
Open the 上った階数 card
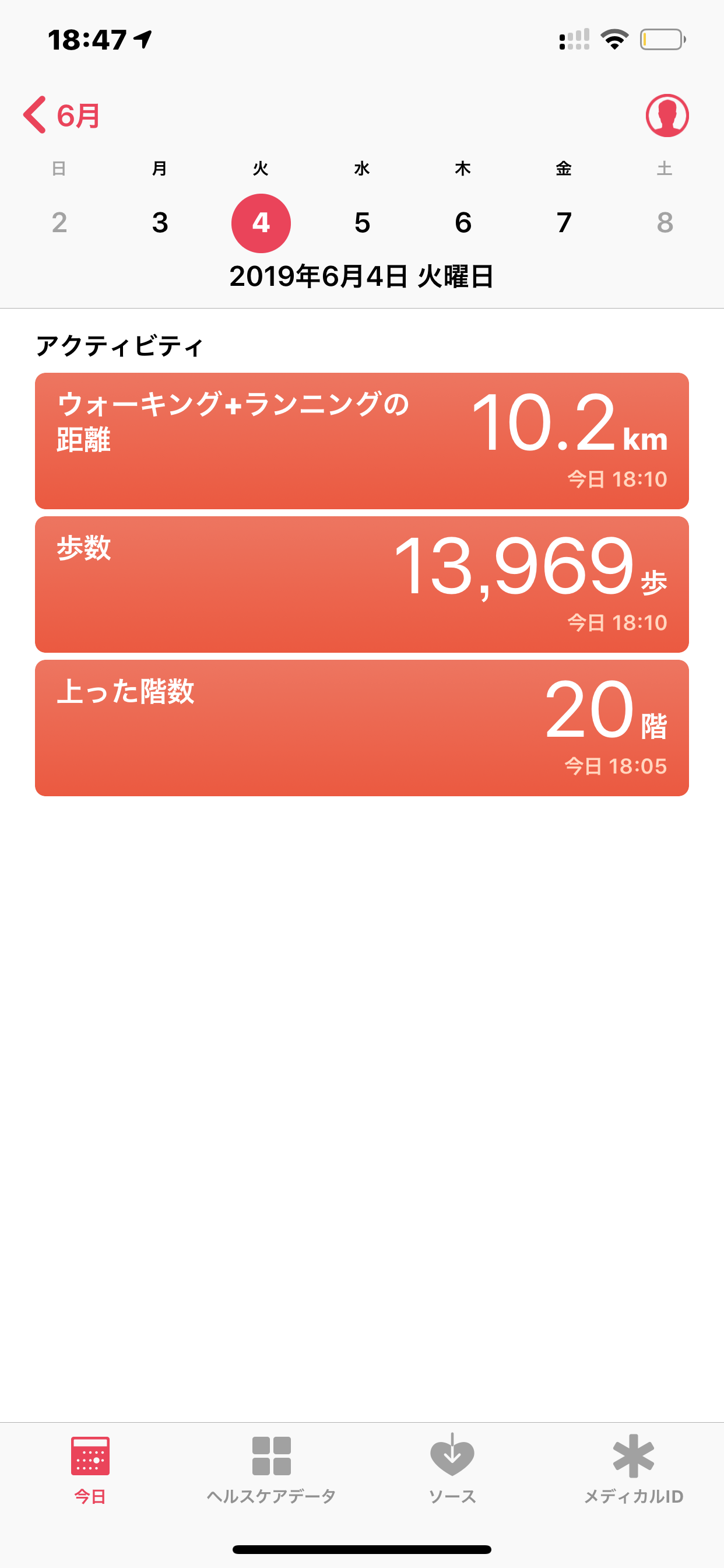pyautogui.click(x=361, y=728)
